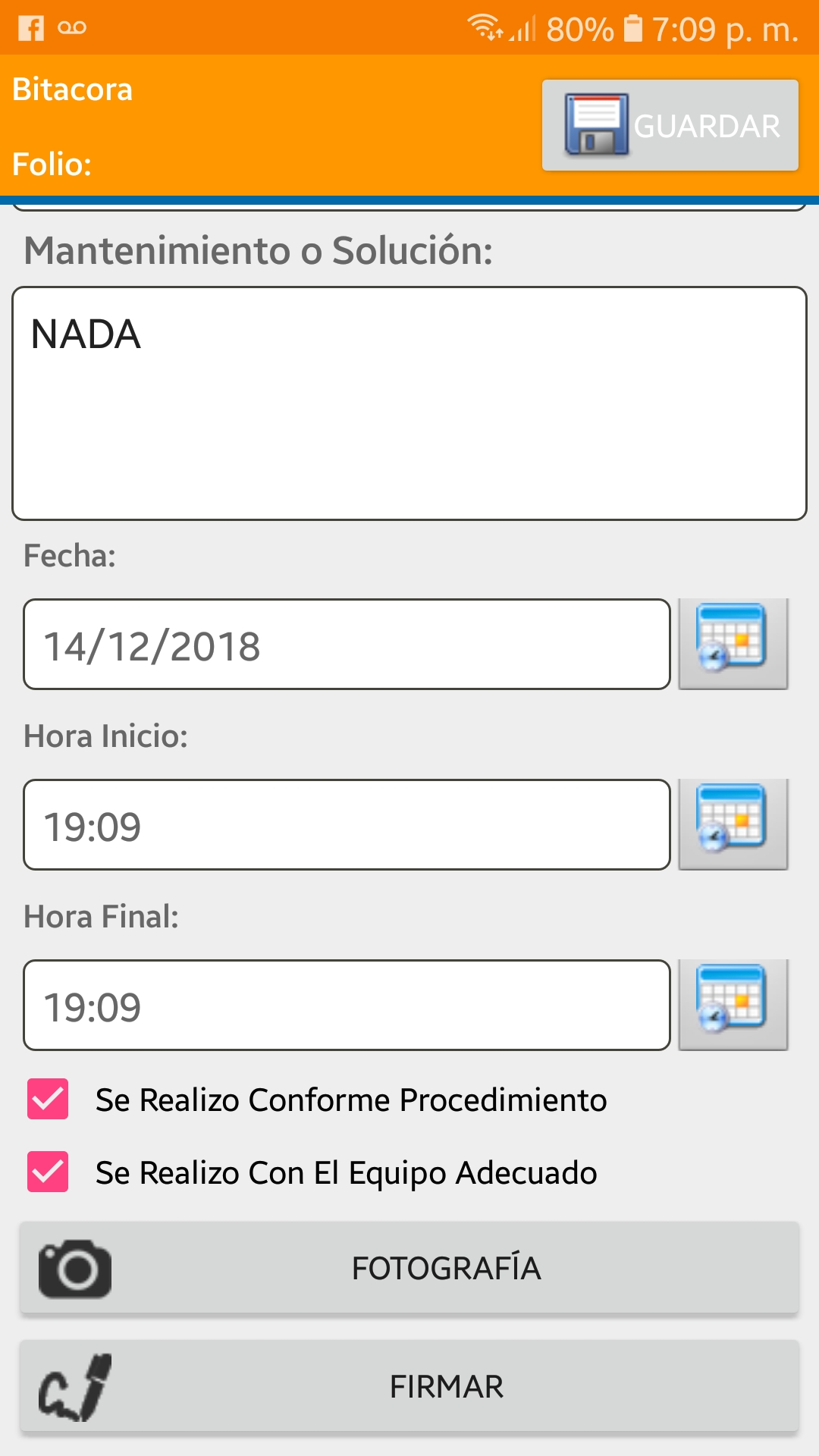Save the log with GUARDAR
Screen dimensions: 819x1456
pyautogui.click(x=670, y=125)
